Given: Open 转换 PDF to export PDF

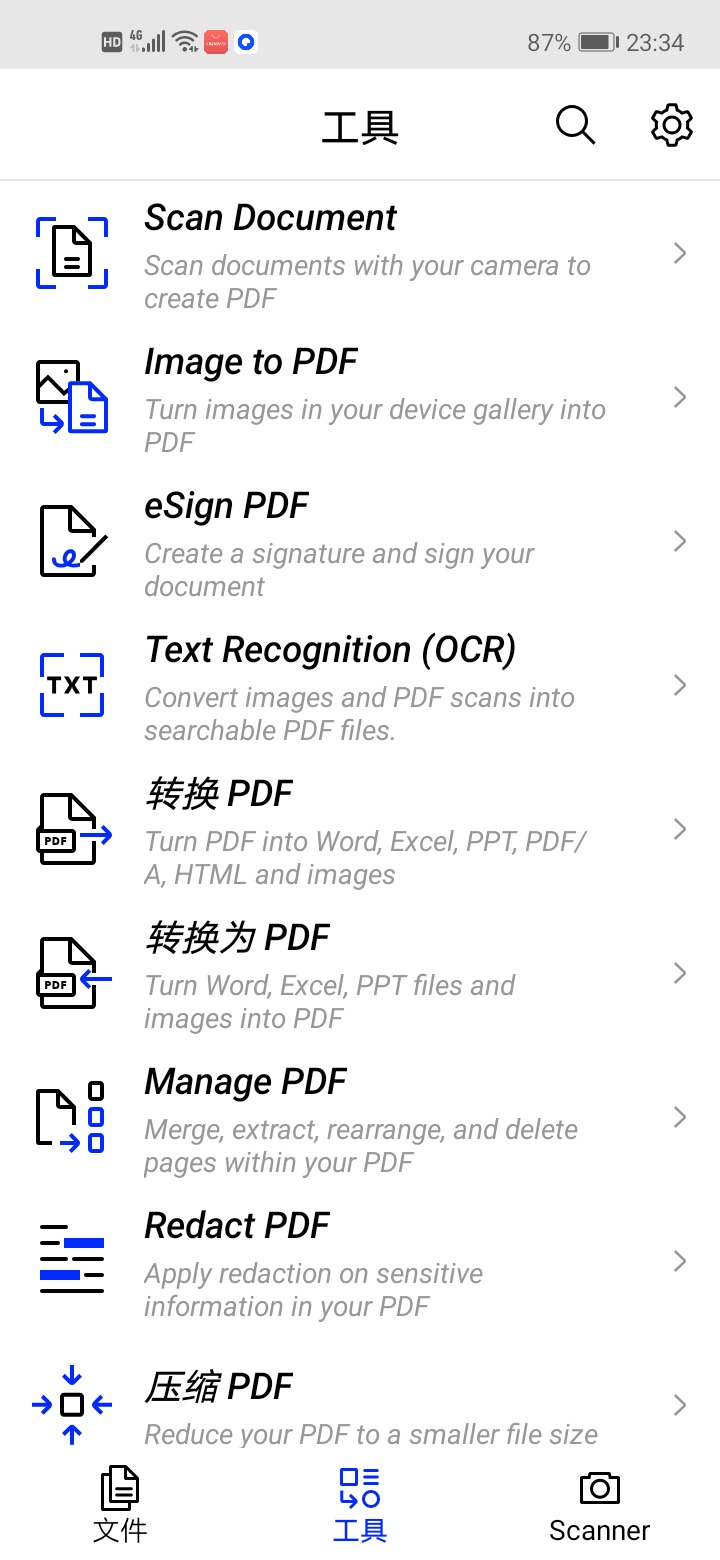Looking at the screenshot, I should coord(360,830).
